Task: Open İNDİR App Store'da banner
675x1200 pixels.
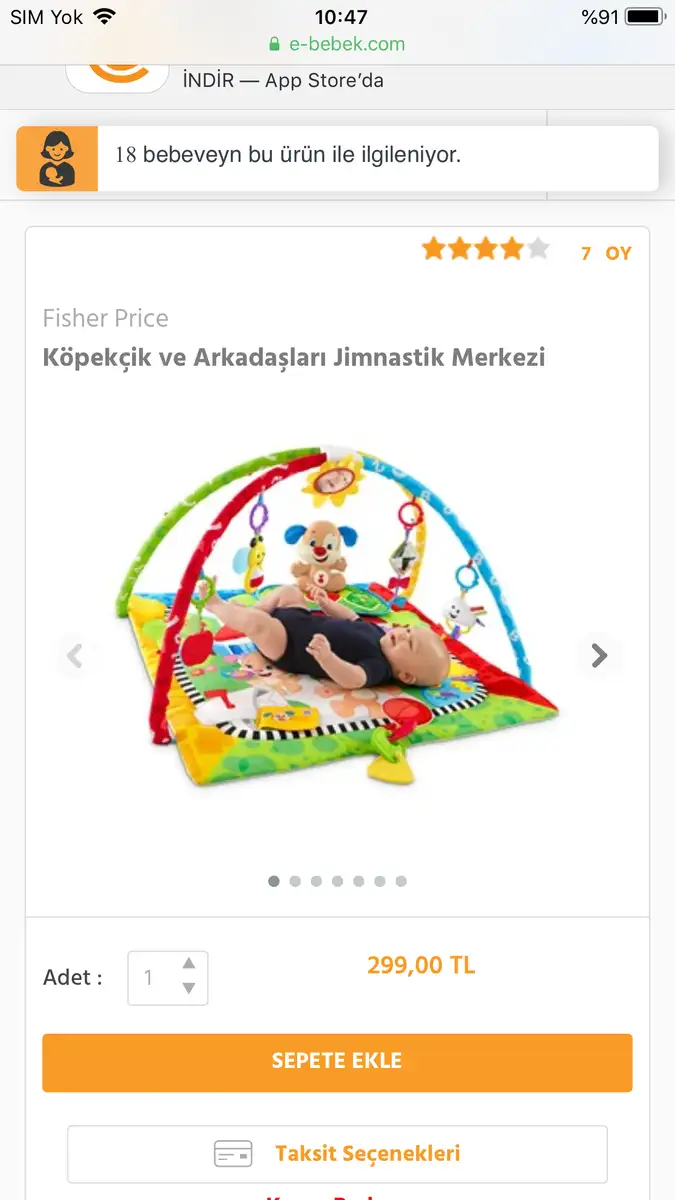Action: coord(283,80)
